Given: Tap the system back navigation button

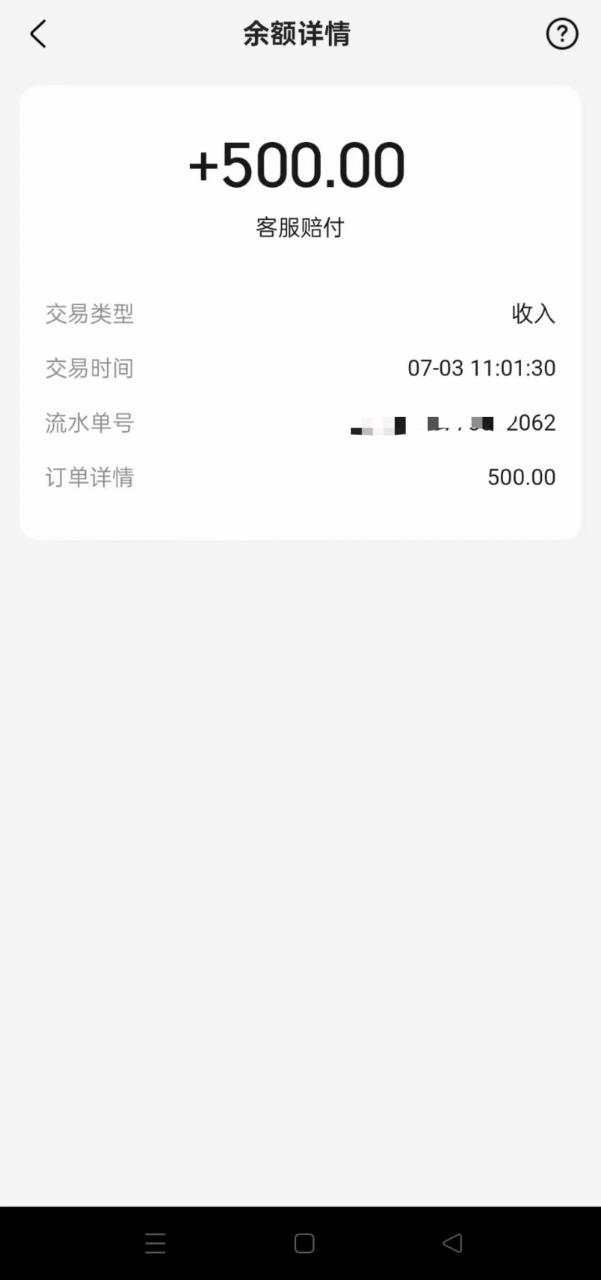Looking at the screenshot, I should pyautogui.click(x=452, y=1243).
